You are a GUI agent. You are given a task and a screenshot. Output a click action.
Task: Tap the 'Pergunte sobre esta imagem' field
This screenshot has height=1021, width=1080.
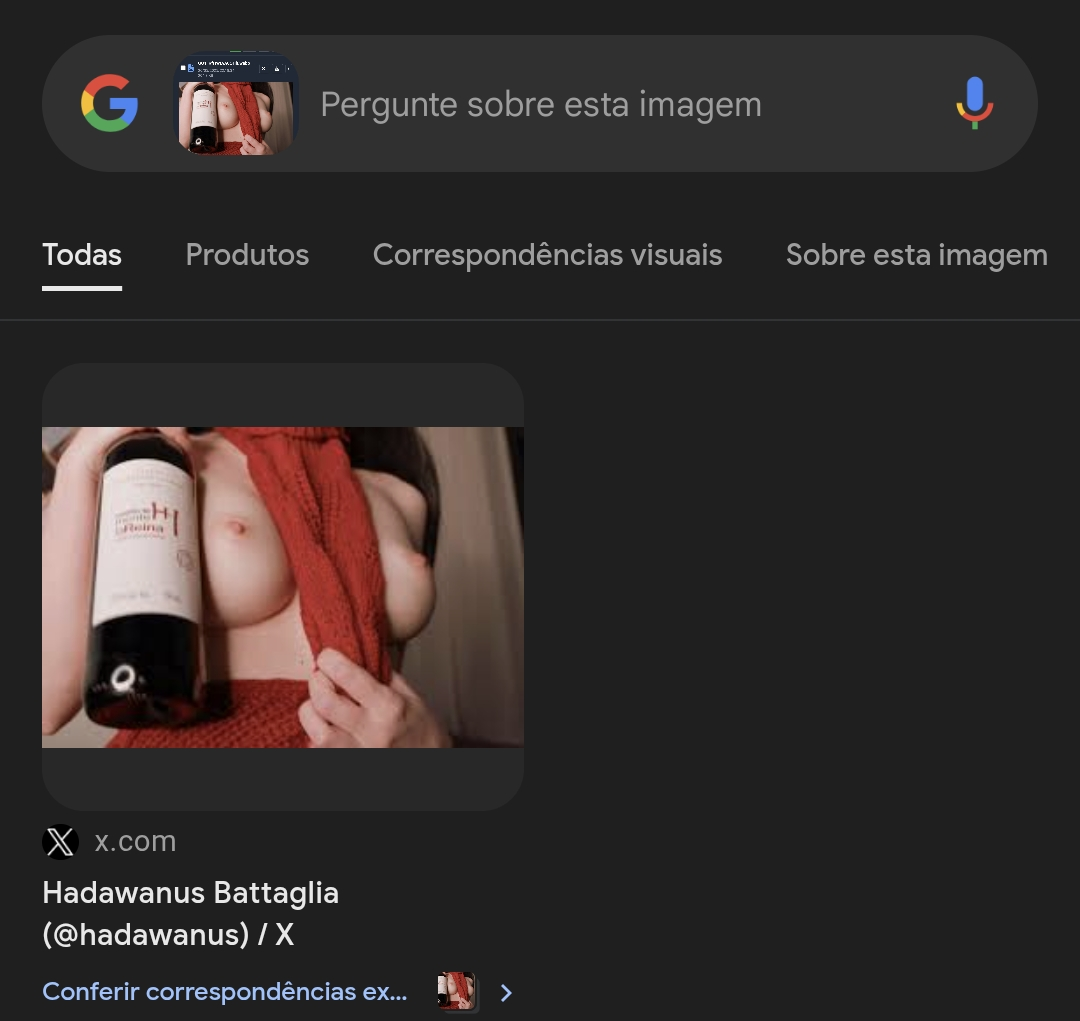click(x=540, y=104)
